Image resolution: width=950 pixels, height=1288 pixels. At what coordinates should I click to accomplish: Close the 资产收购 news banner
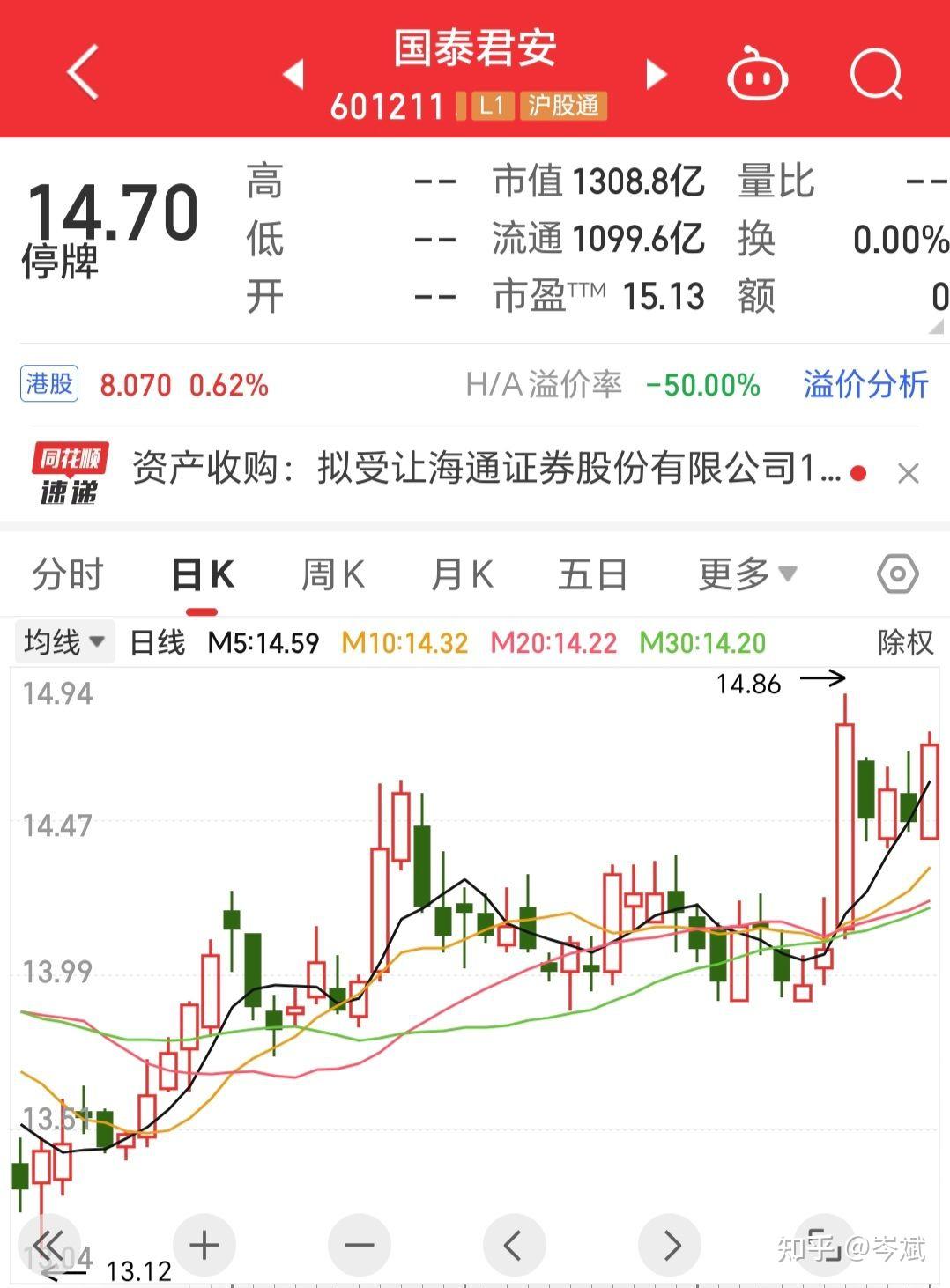(909, 474)
